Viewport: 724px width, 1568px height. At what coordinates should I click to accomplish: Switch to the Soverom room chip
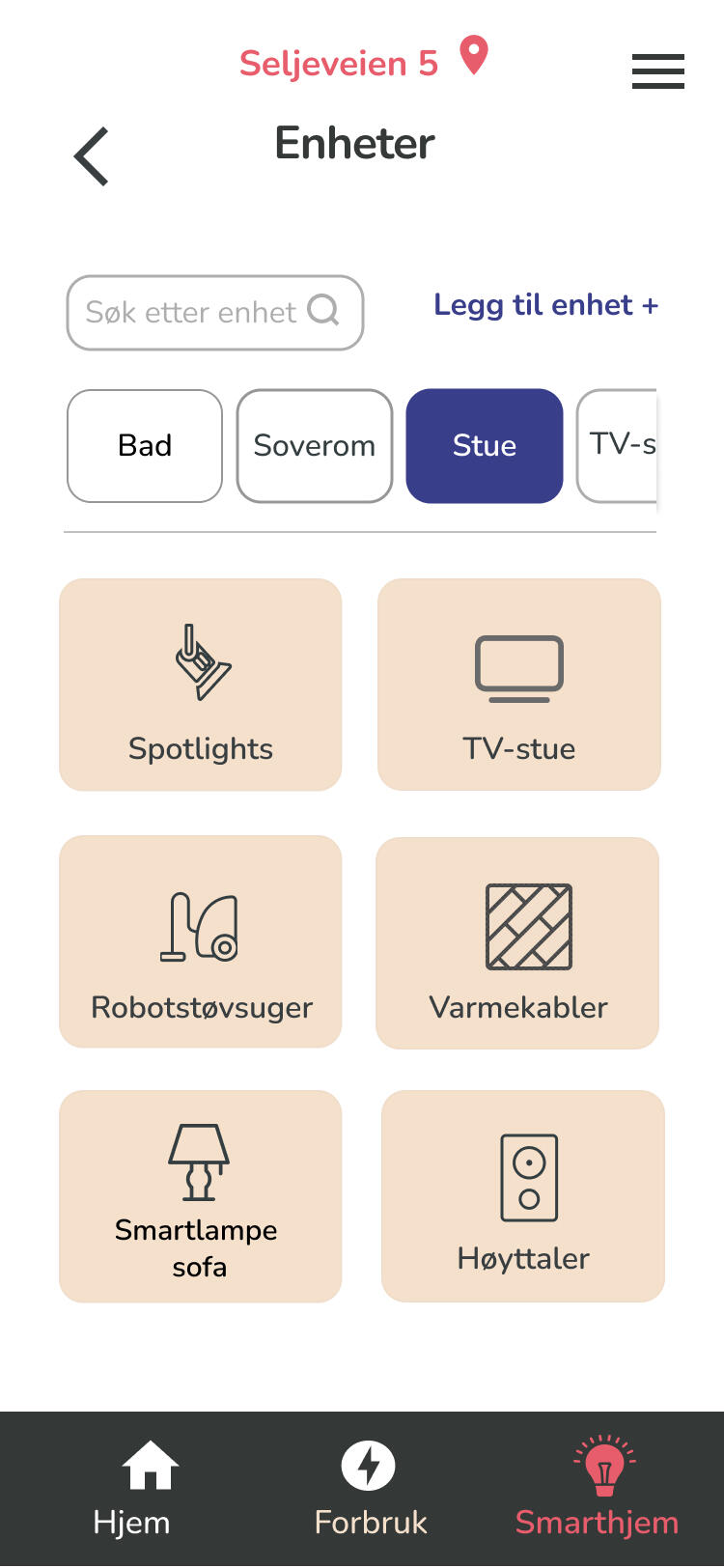click(315, 446)
